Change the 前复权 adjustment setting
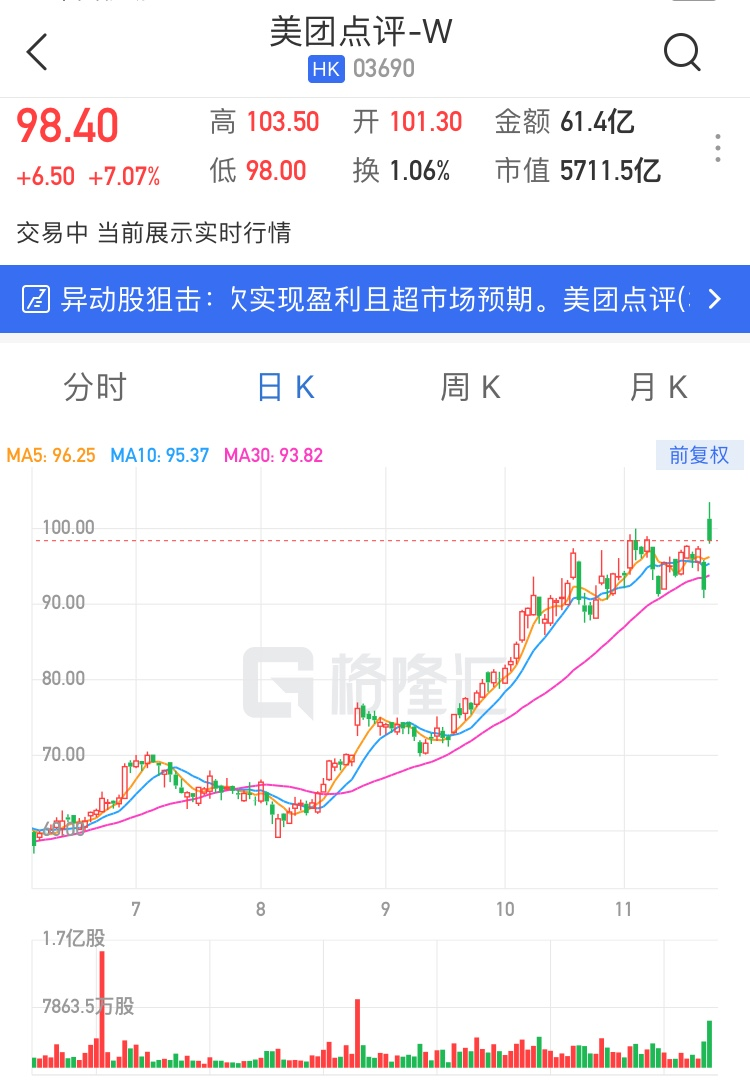Image resolution: width=750 pixels, height=1083 pixels. [699, 455]
